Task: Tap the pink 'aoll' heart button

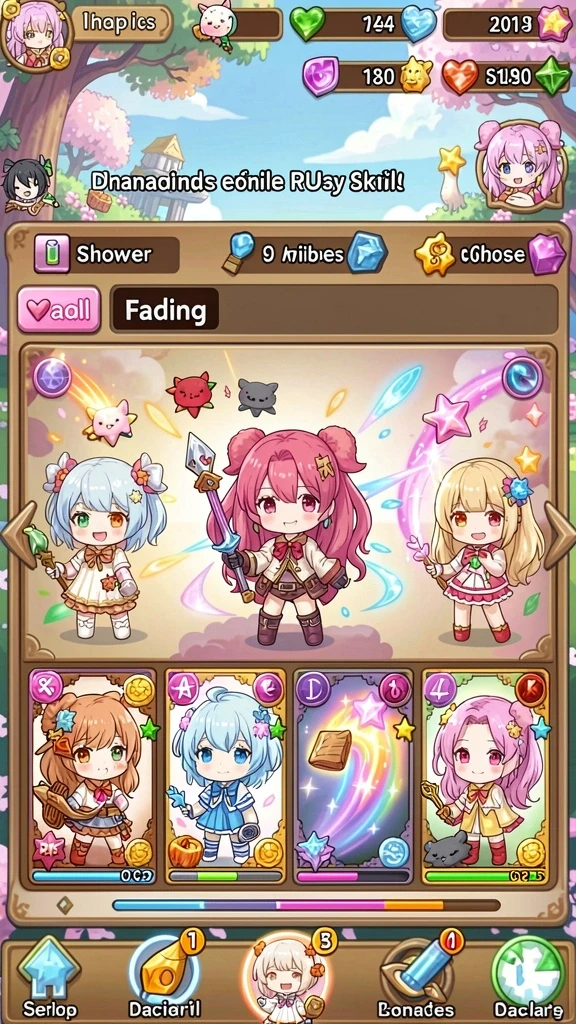Action: tap(59, 310)
